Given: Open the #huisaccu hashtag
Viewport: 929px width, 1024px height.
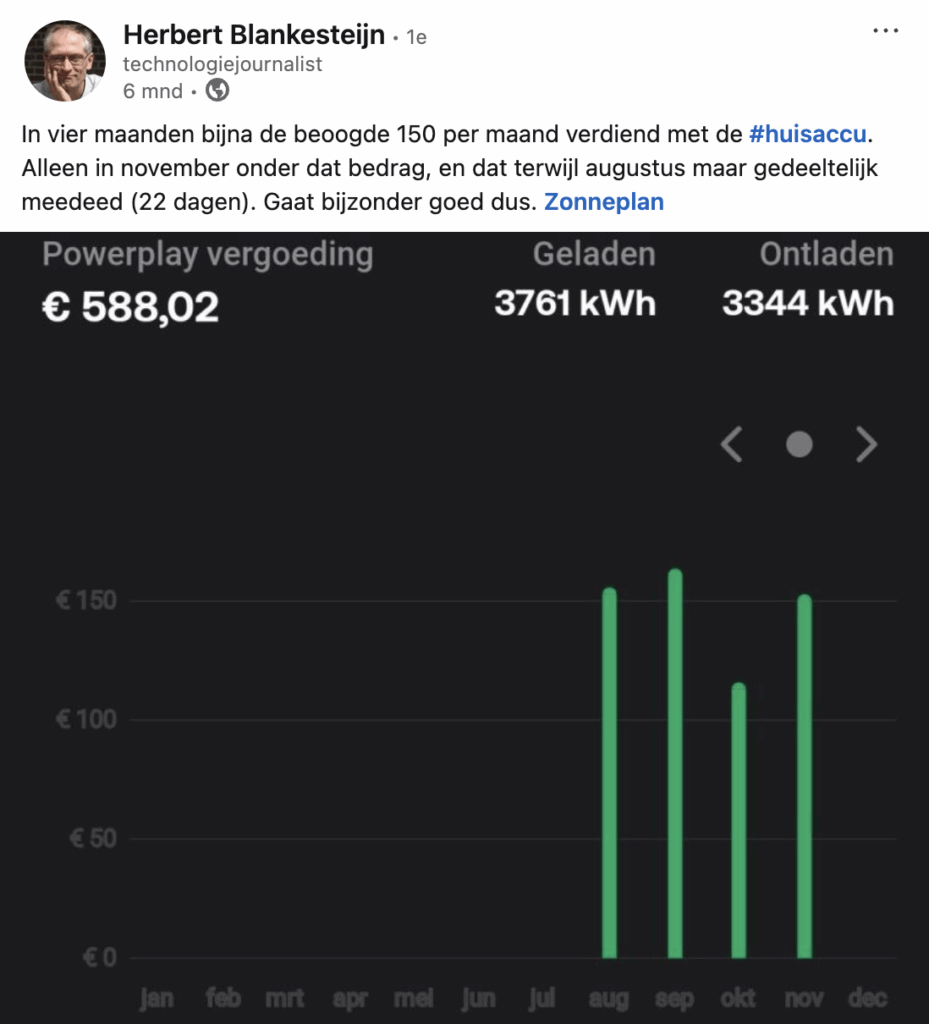Looking at the screenshot, I should [806, 134].
